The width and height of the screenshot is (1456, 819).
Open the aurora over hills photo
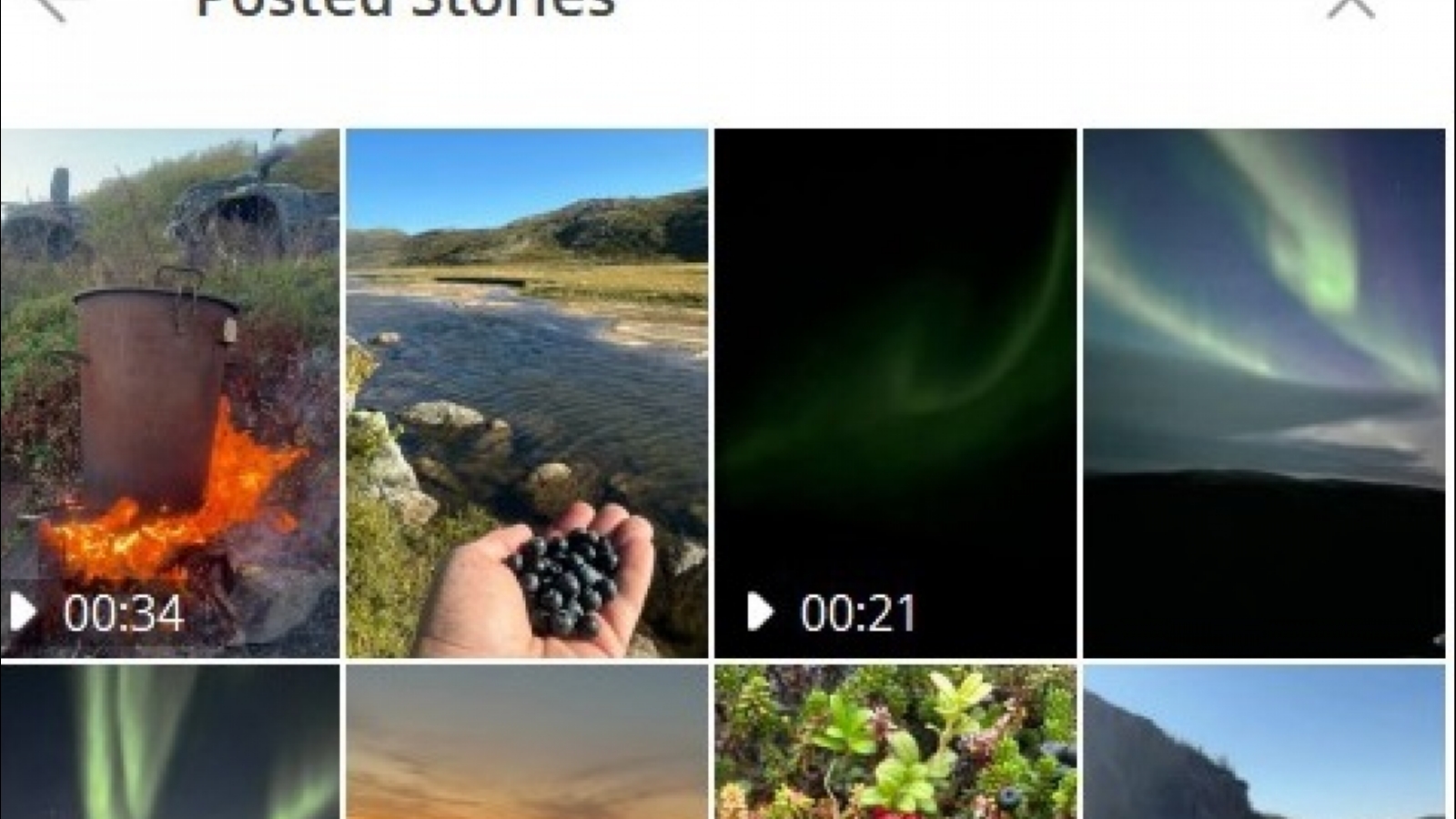click(x=1263, y=391)
